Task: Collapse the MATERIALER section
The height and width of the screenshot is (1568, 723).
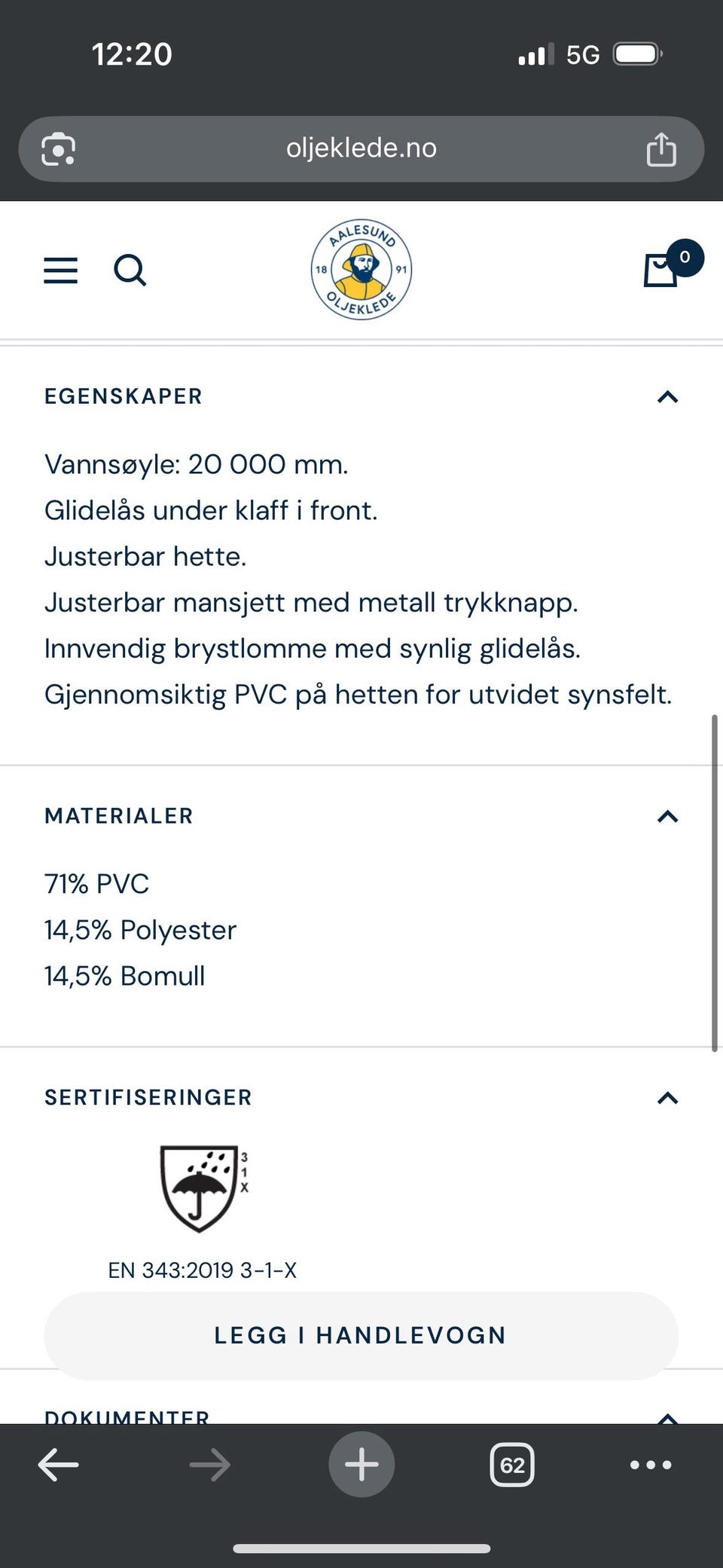Action: click(x=667, y=816)
